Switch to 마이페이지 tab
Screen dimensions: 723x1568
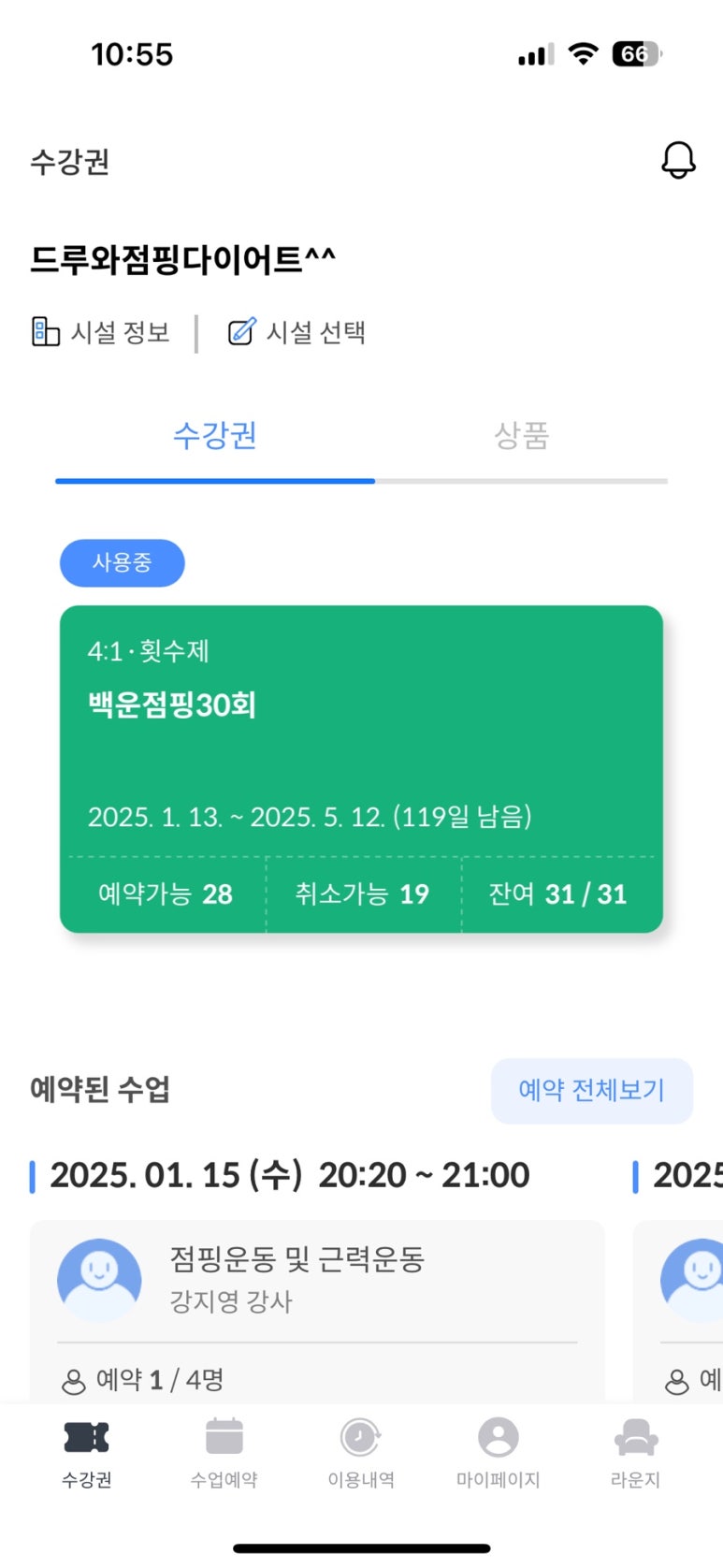[x=498, y=1452]
